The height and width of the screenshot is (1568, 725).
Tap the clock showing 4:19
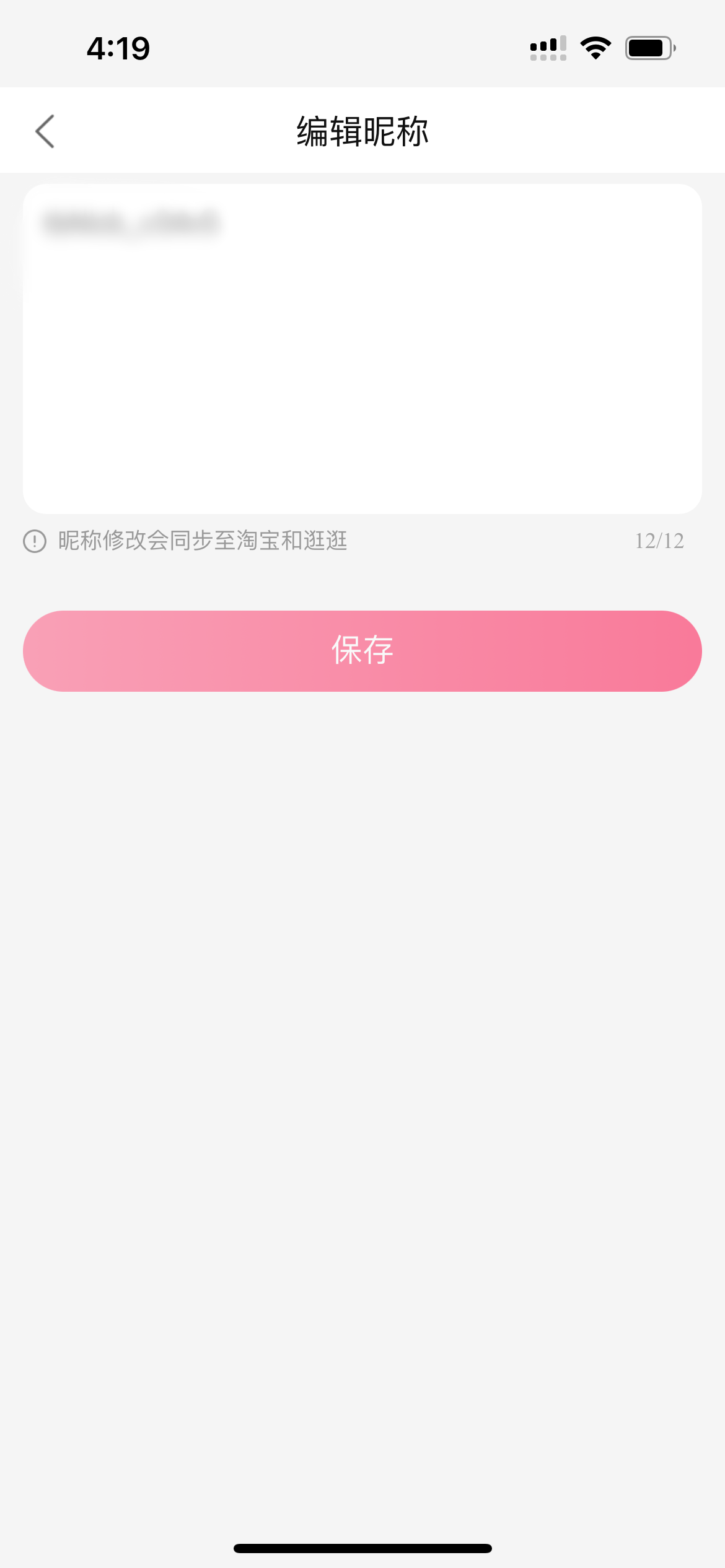[116, 48]
